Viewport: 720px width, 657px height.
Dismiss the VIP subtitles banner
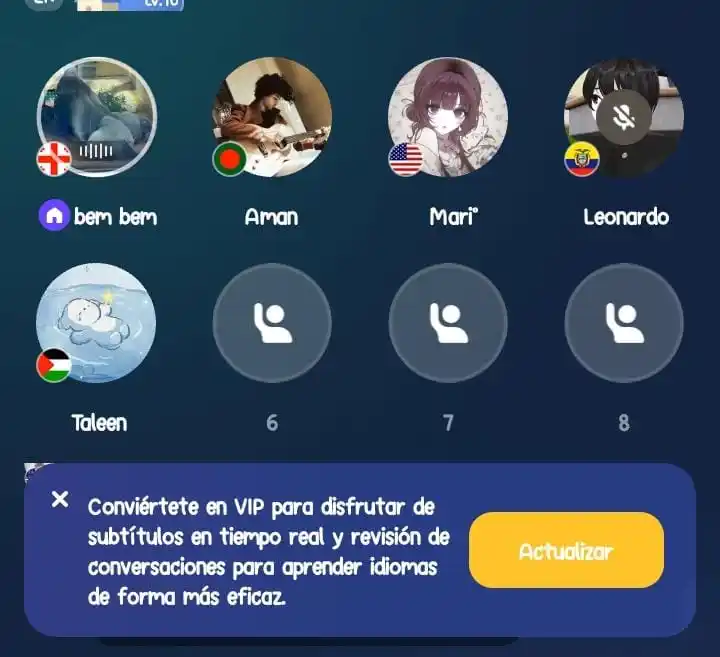coord(60,498)
